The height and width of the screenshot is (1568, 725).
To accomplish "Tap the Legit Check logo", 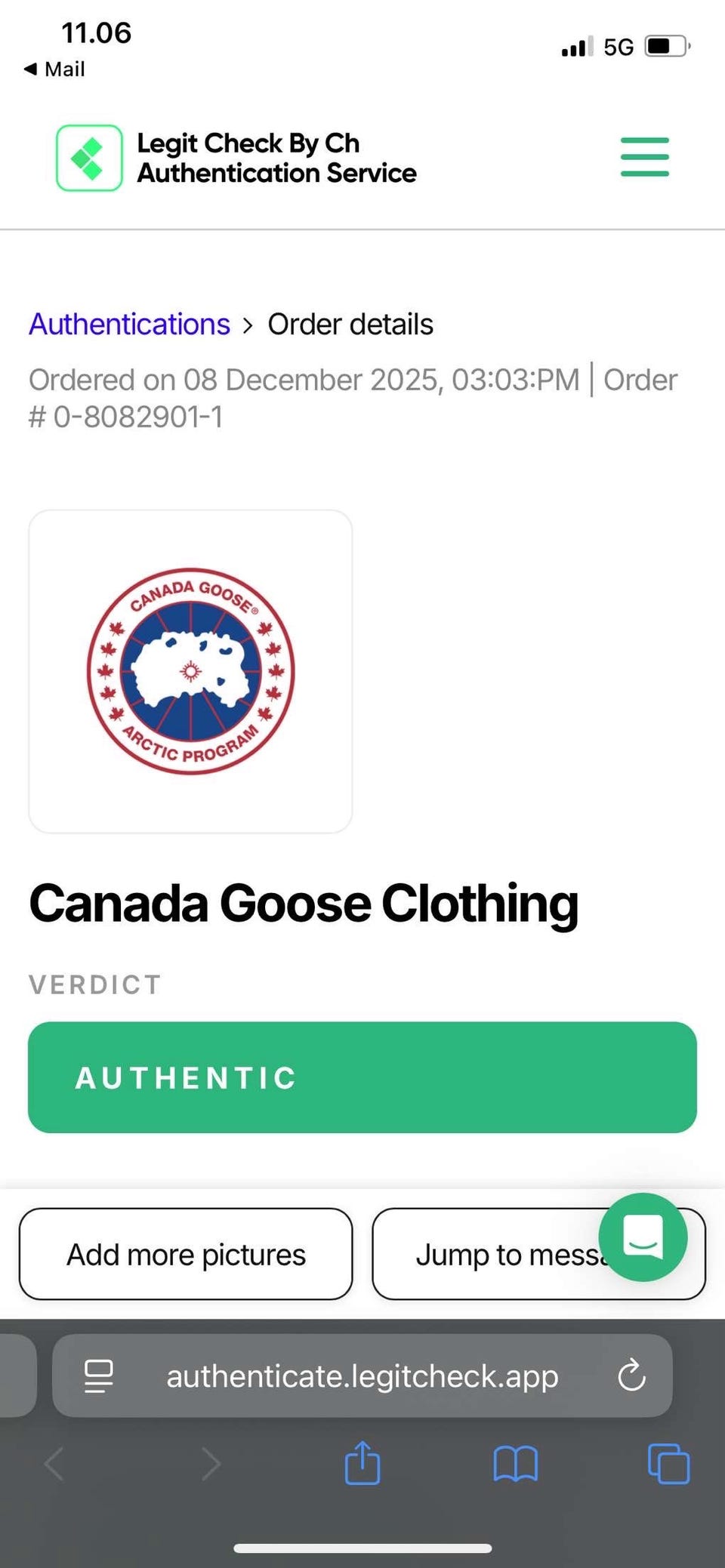I will pyautogui.click(x=89, y=158).
